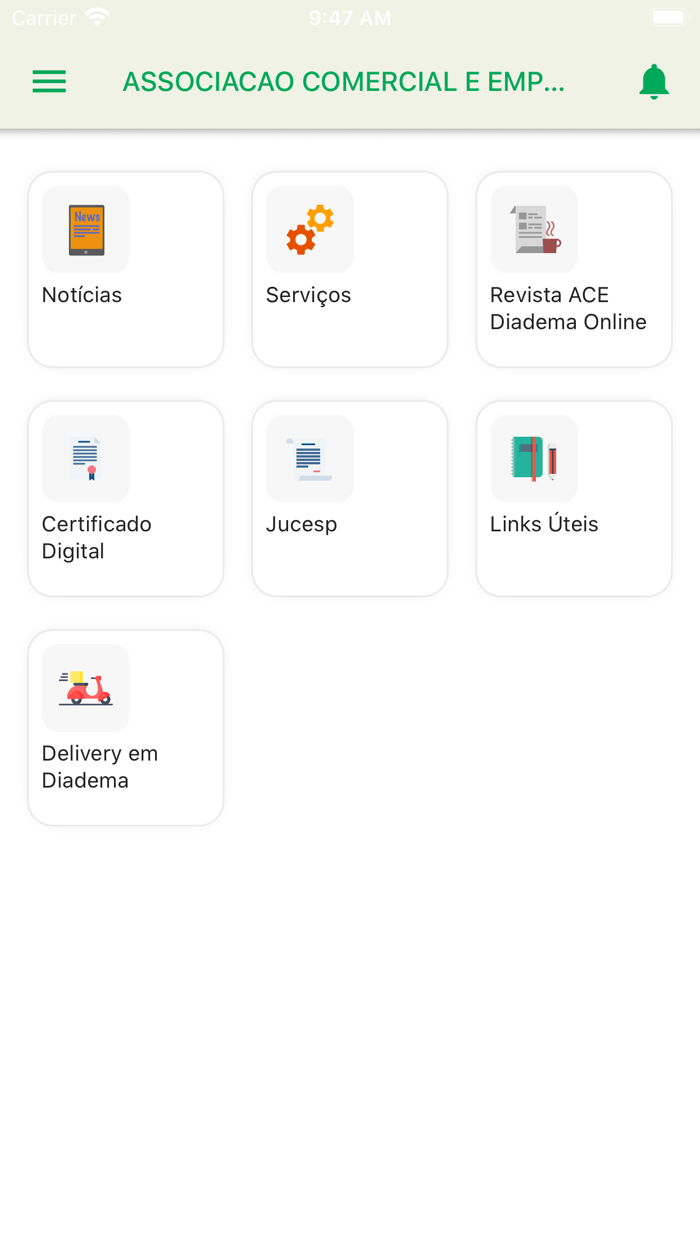Open Revista ACE Diadema Online
The width and height of the screenshot is (700, 1244).
click(x=574, y=269)
